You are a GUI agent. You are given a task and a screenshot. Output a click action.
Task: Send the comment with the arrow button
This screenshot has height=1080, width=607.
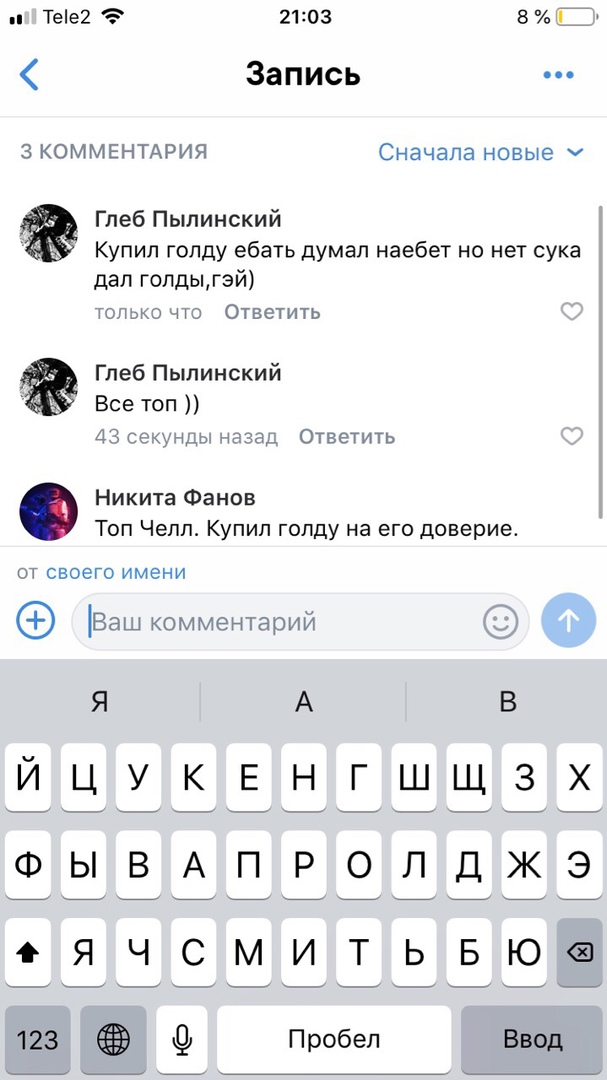pyautogui.click(x=568, y=621)
